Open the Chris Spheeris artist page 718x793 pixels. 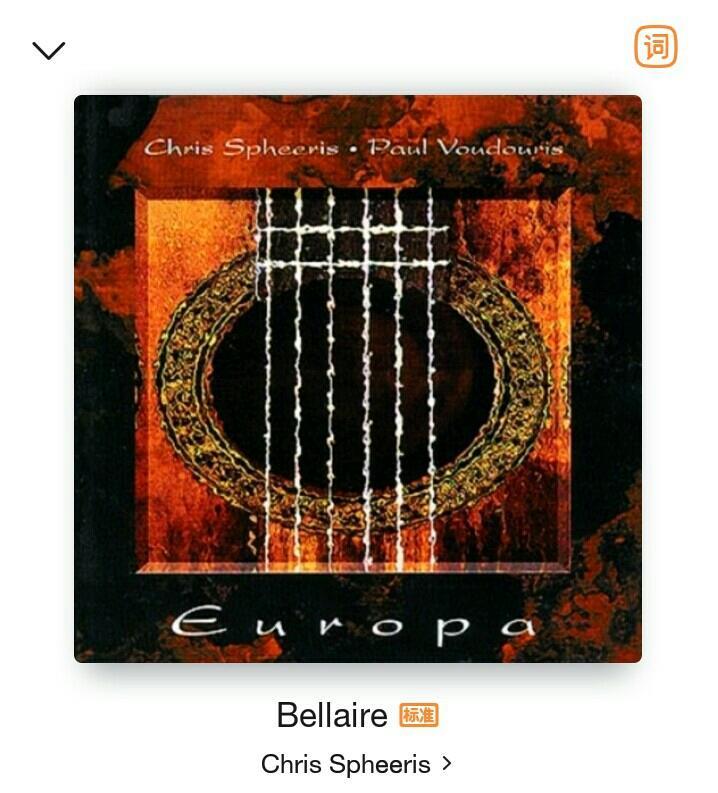click(x=356, y=765)
